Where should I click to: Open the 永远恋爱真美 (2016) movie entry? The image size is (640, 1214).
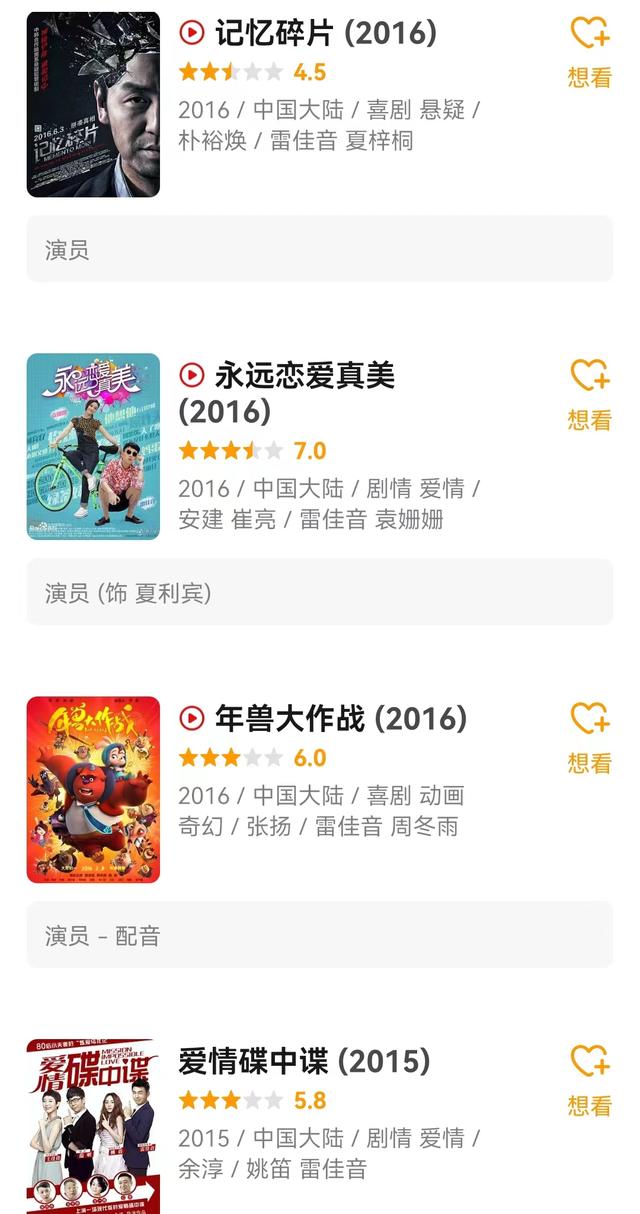287,393
